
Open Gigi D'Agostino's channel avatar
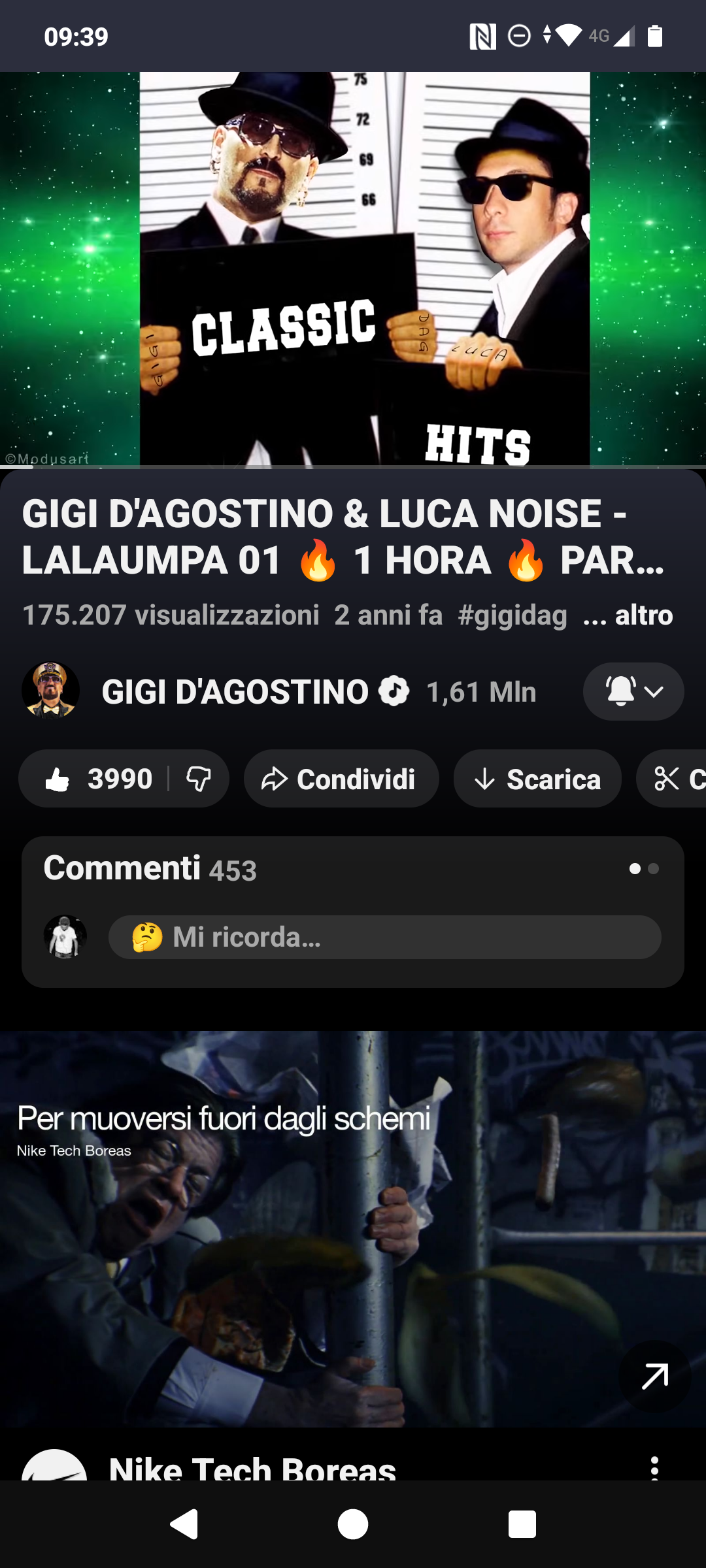tap(50, 691)
